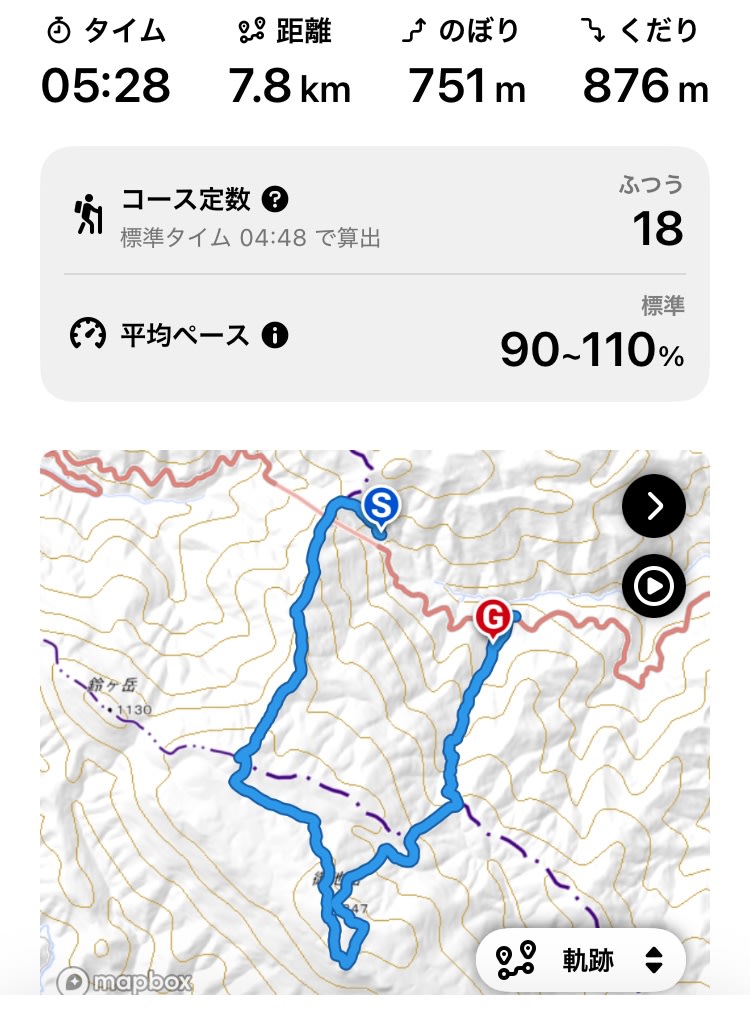
Task: Open the コース定数 help icon
Action: point(275,199)
